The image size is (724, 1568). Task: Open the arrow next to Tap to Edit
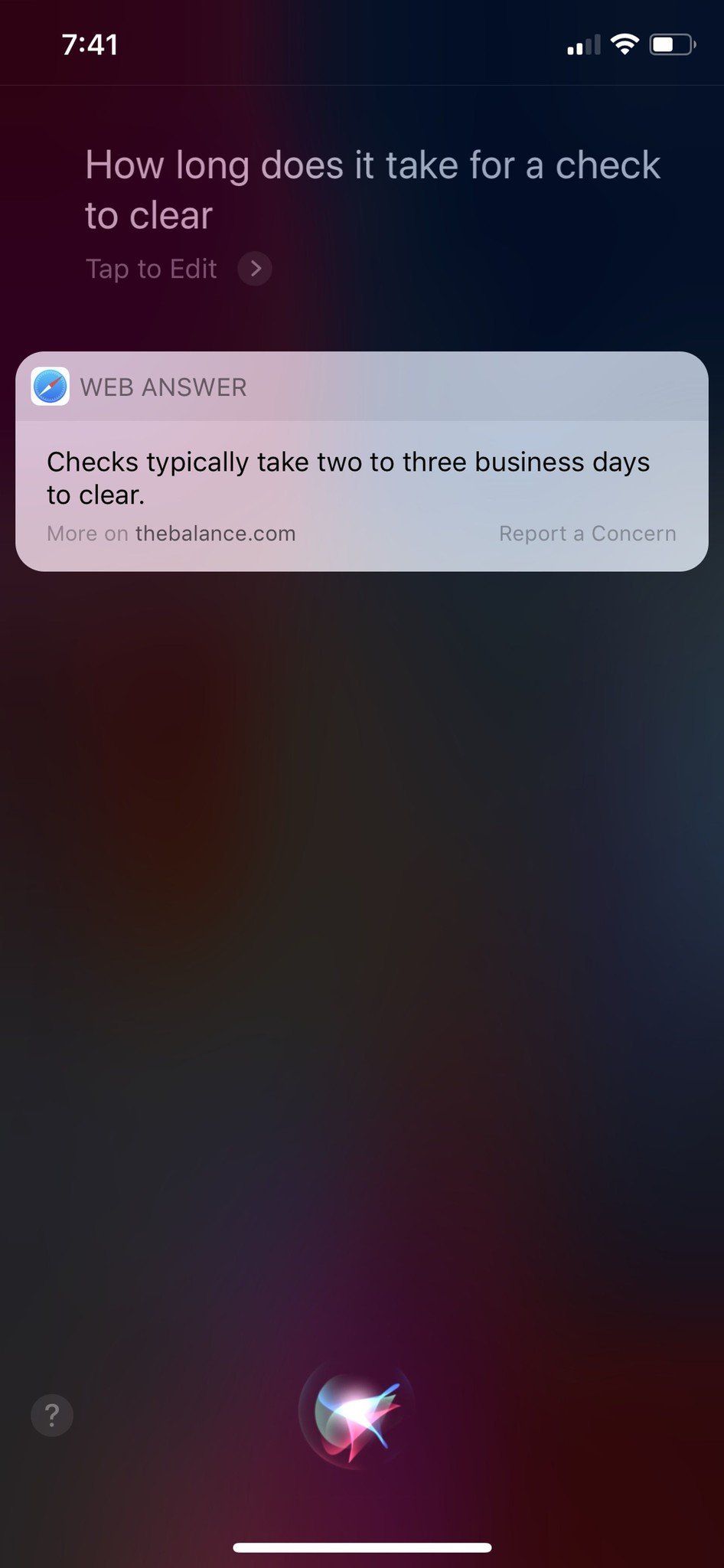pyautogui.click(x=255, y=269)
